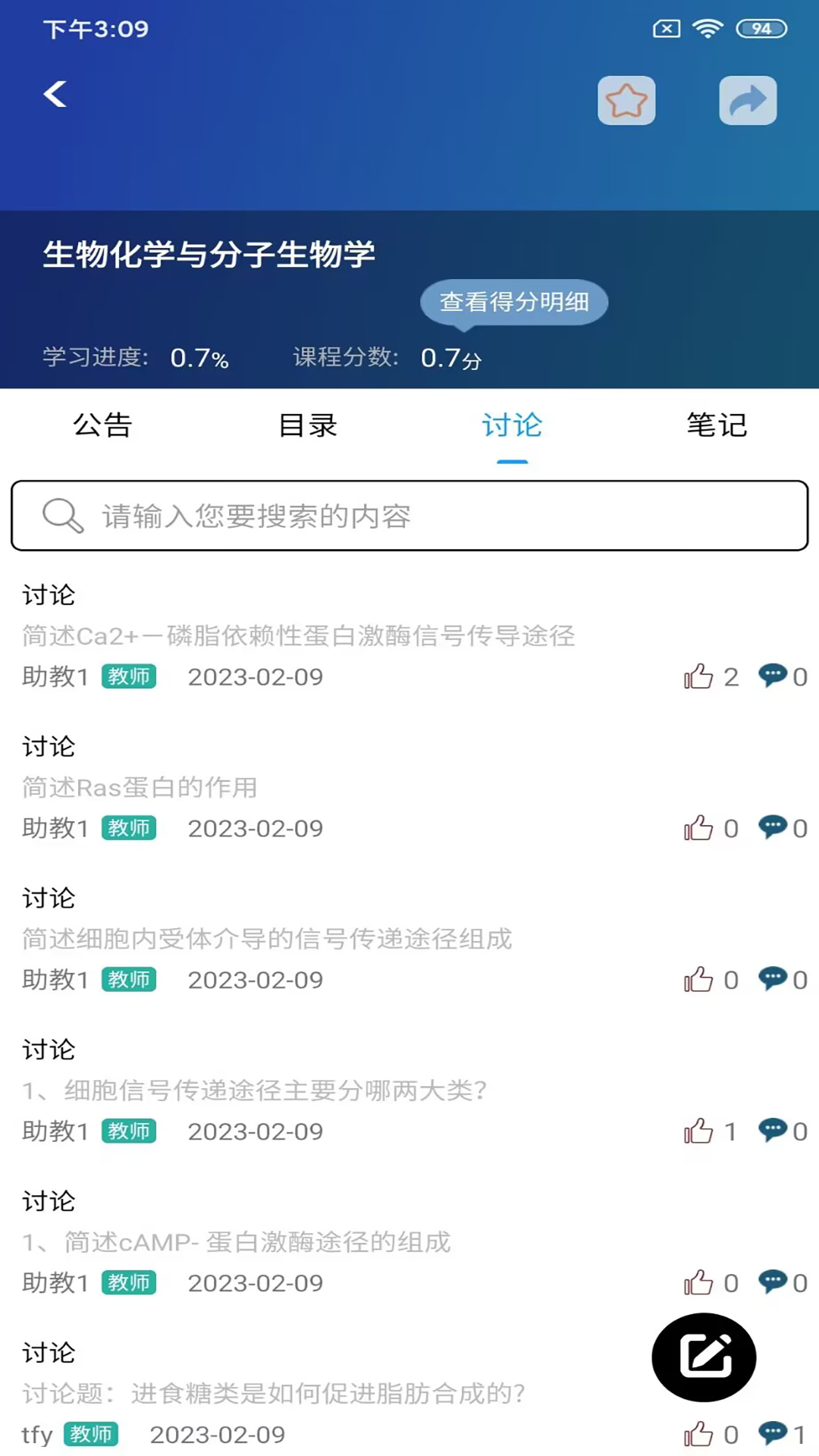This screenshot has width=819, height=1456.
Task: Open 查看得分明细 to see score details
Action: [516, 302]
